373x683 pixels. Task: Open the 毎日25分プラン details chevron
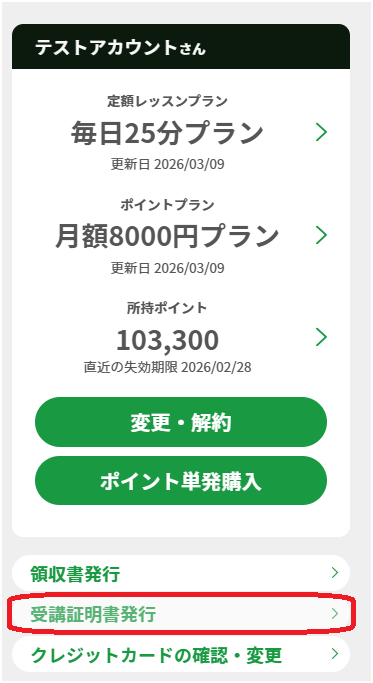321,132
